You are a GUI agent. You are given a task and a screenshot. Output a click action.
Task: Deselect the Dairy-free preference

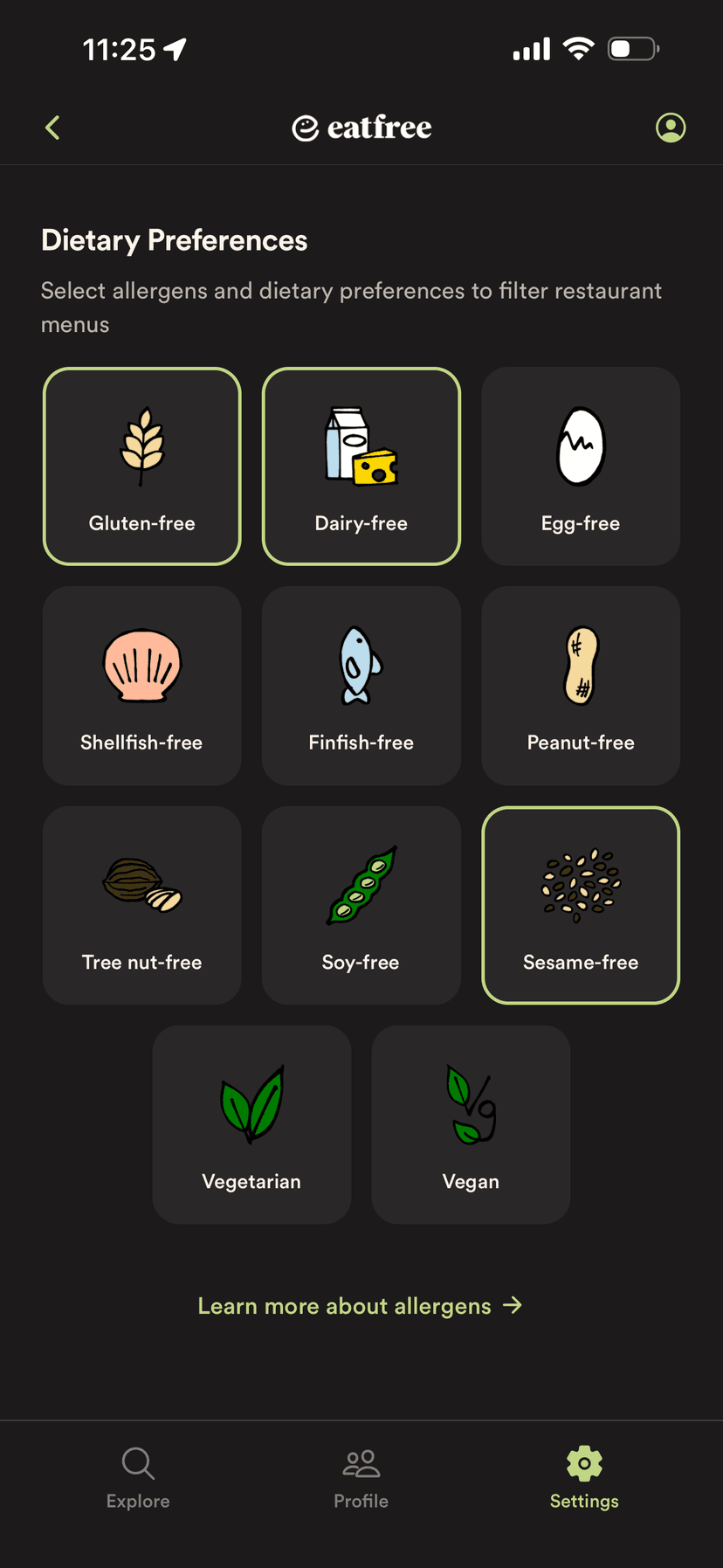click(361, 466)
